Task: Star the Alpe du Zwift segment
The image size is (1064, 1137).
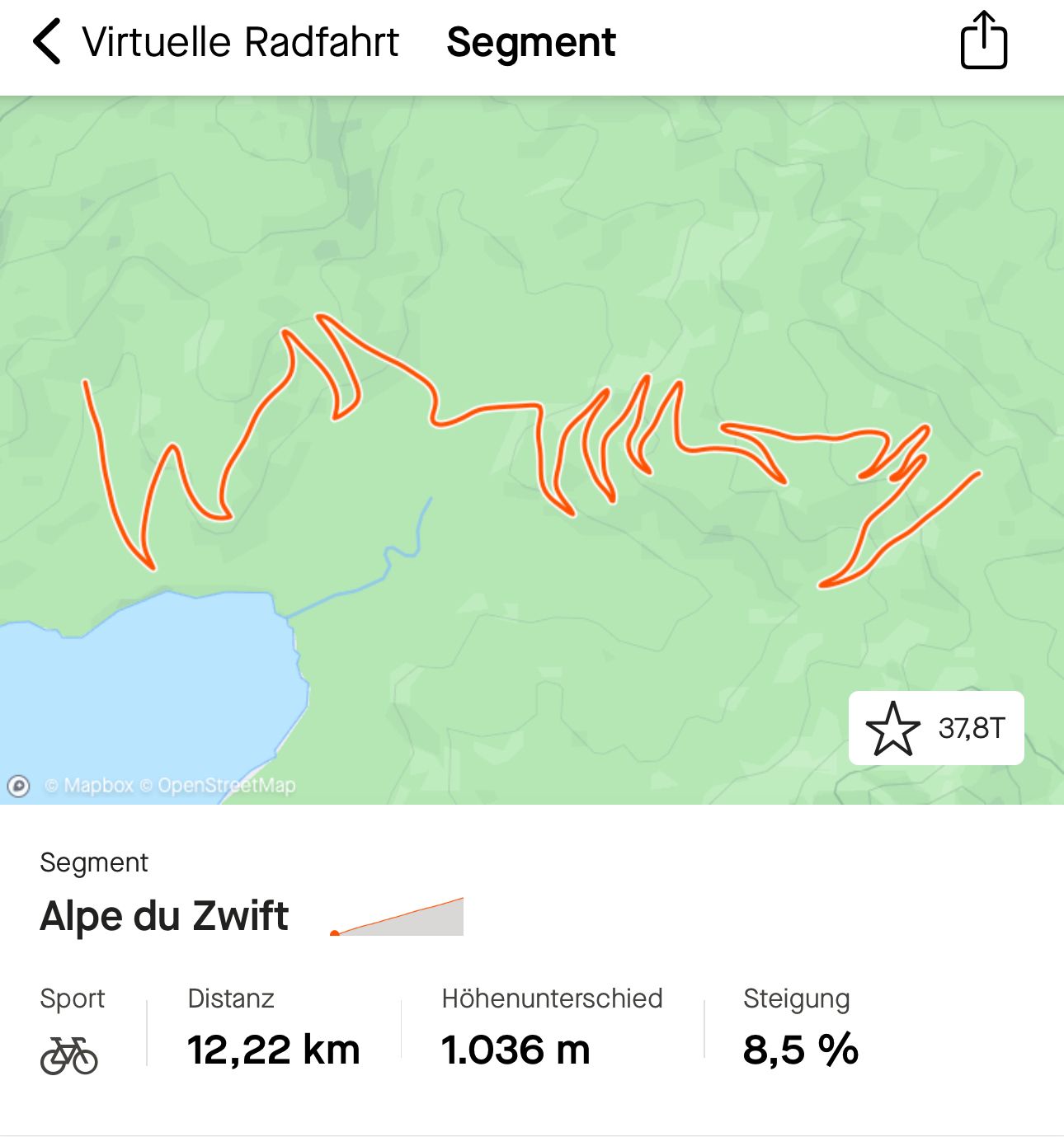Action: click(x=893, y=729)
